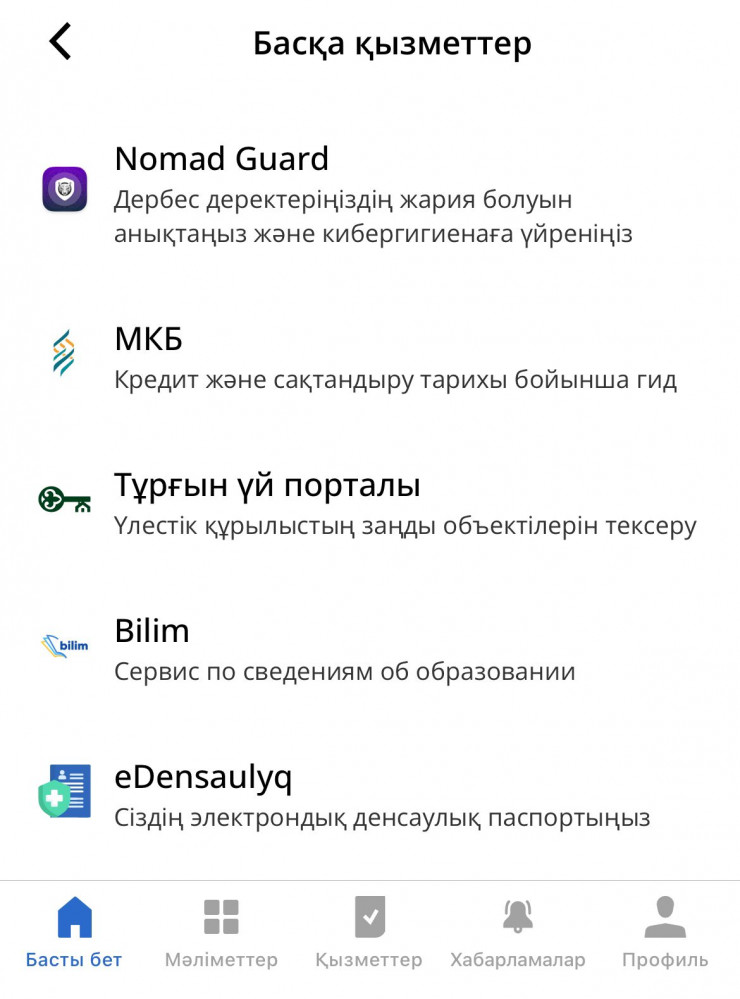Open the МКБ credit history guide
This screenshot has height=999, width=740.
click(x=370, y=357)
